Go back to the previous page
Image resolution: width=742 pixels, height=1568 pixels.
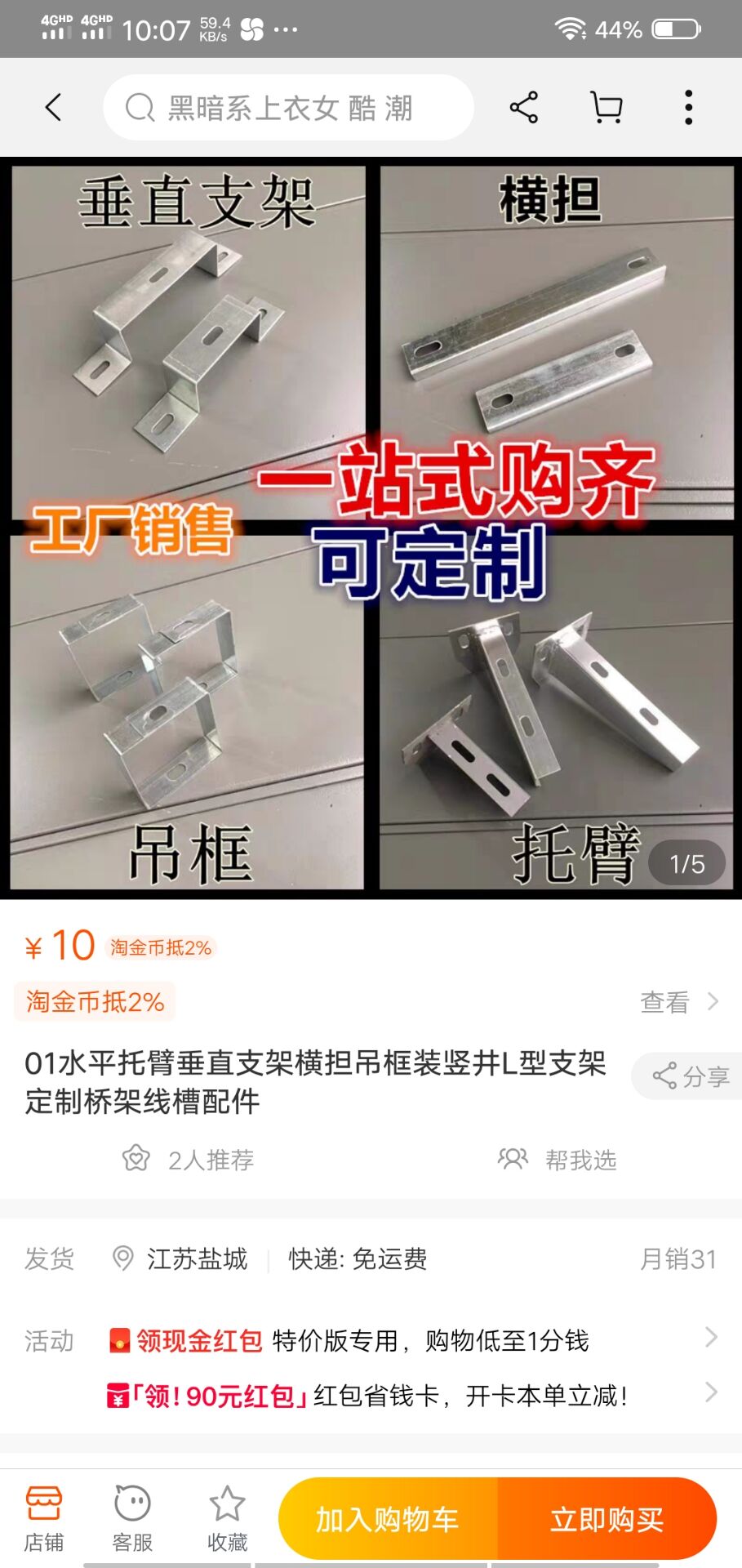click(53, 107)
